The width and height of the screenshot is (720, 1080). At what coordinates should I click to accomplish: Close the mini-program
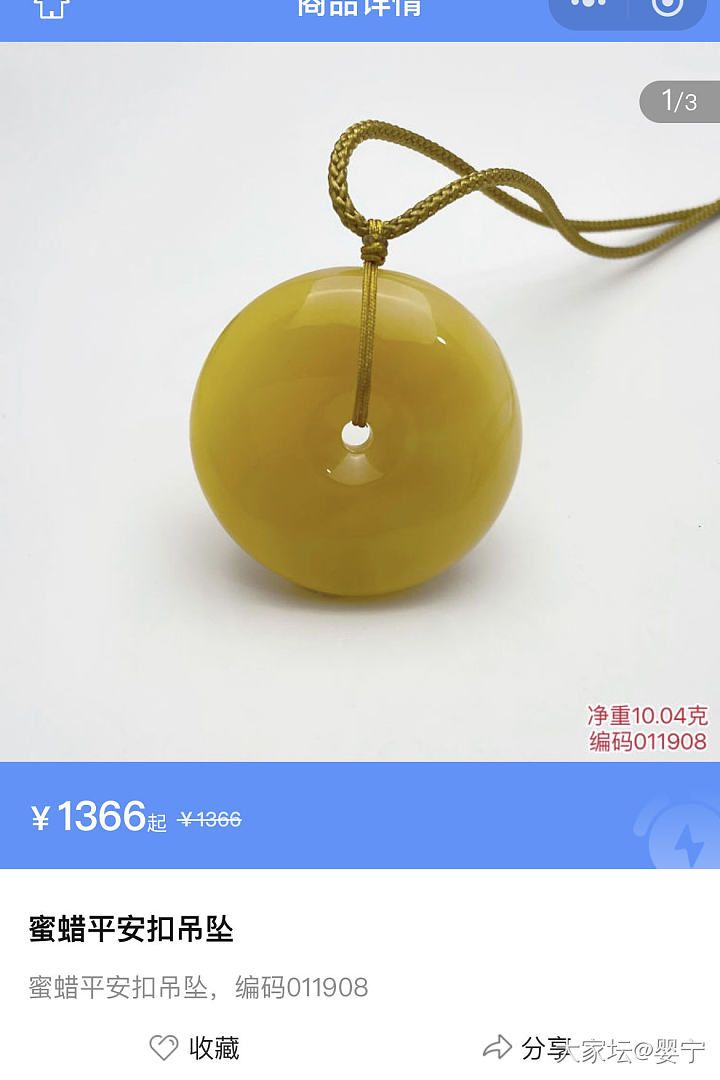(x=667, y=6)
